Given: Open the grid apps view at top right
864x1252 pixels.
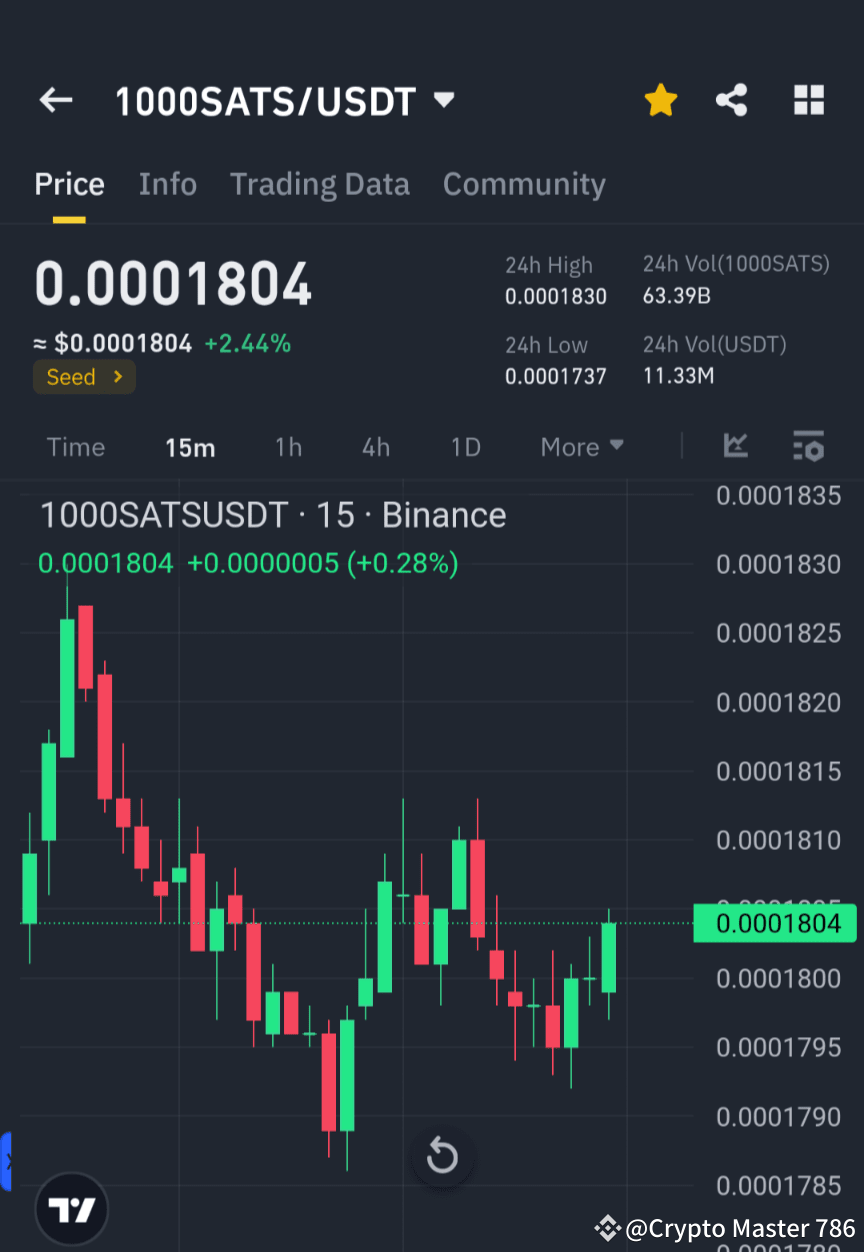Looking at the screenshot, I should click(x=808, y=100).
